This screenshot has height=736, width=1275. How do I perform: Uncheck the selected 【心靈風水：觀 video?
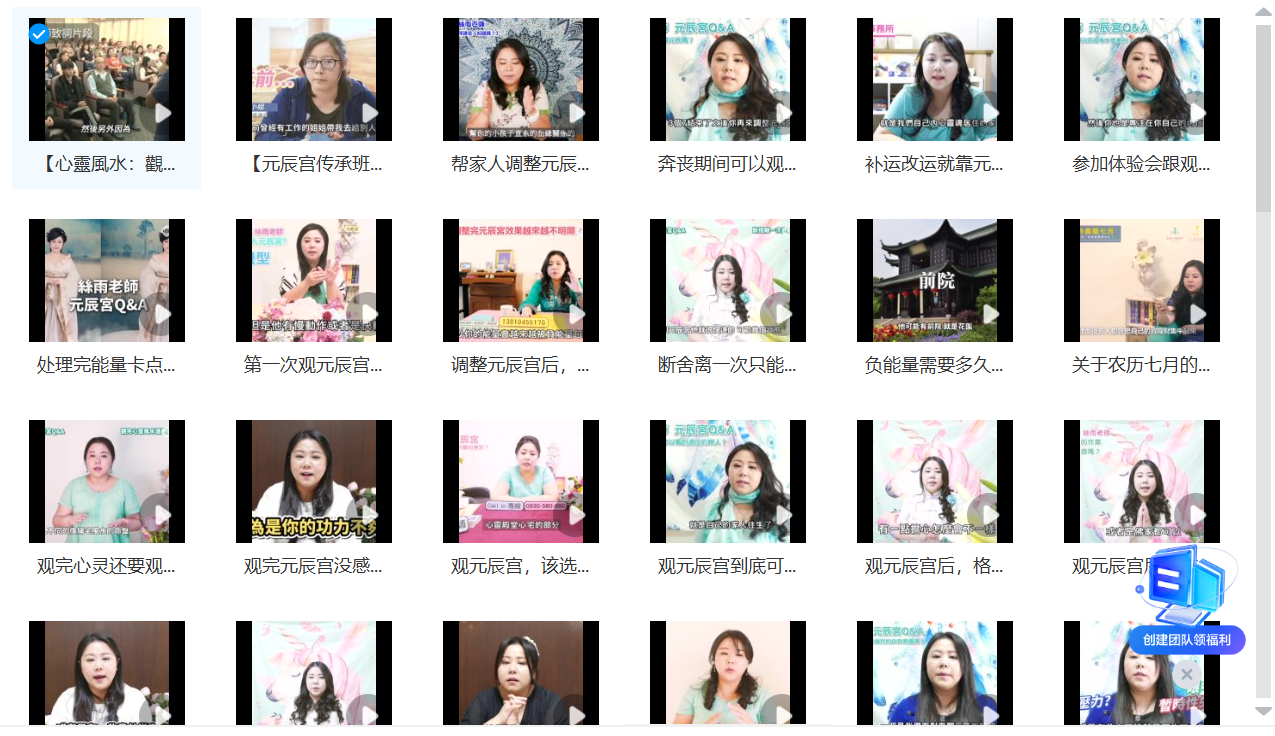pyautogui.click(x=39, y=34)
